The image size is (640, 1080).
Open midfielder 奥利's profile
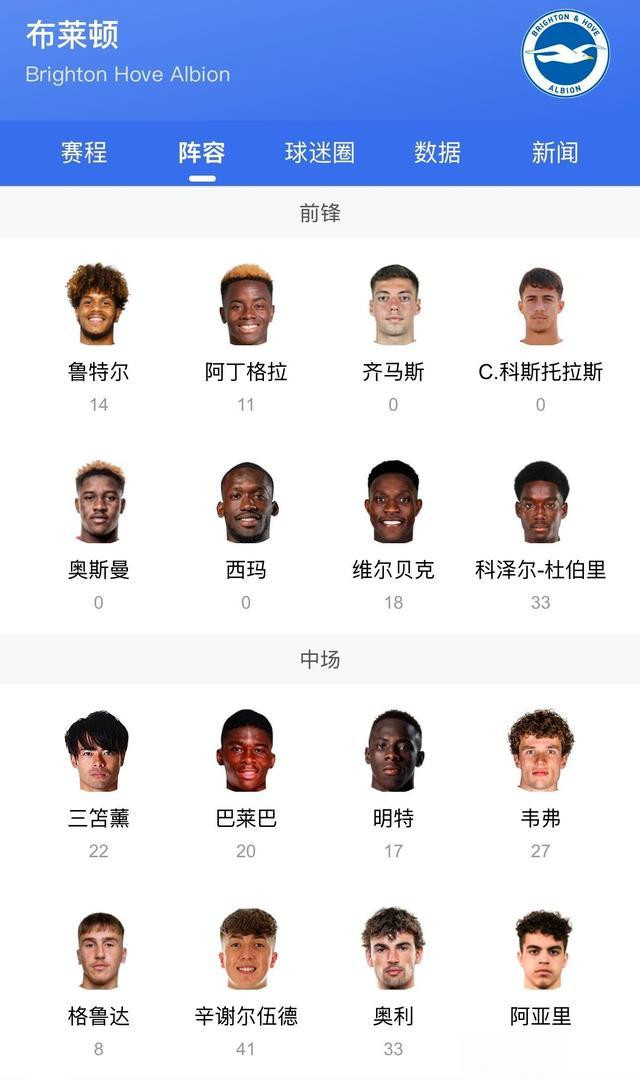pos(393,984)
